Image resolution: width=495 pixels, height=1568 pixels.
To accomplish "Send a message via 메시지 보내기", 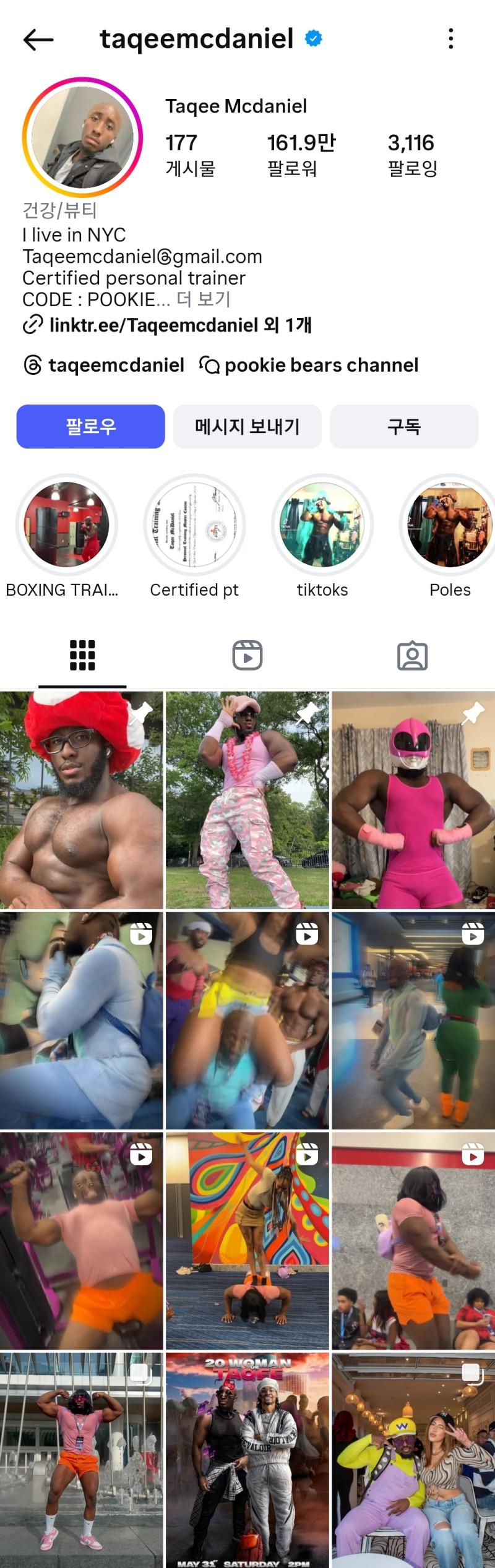I will tap(247, 426).
